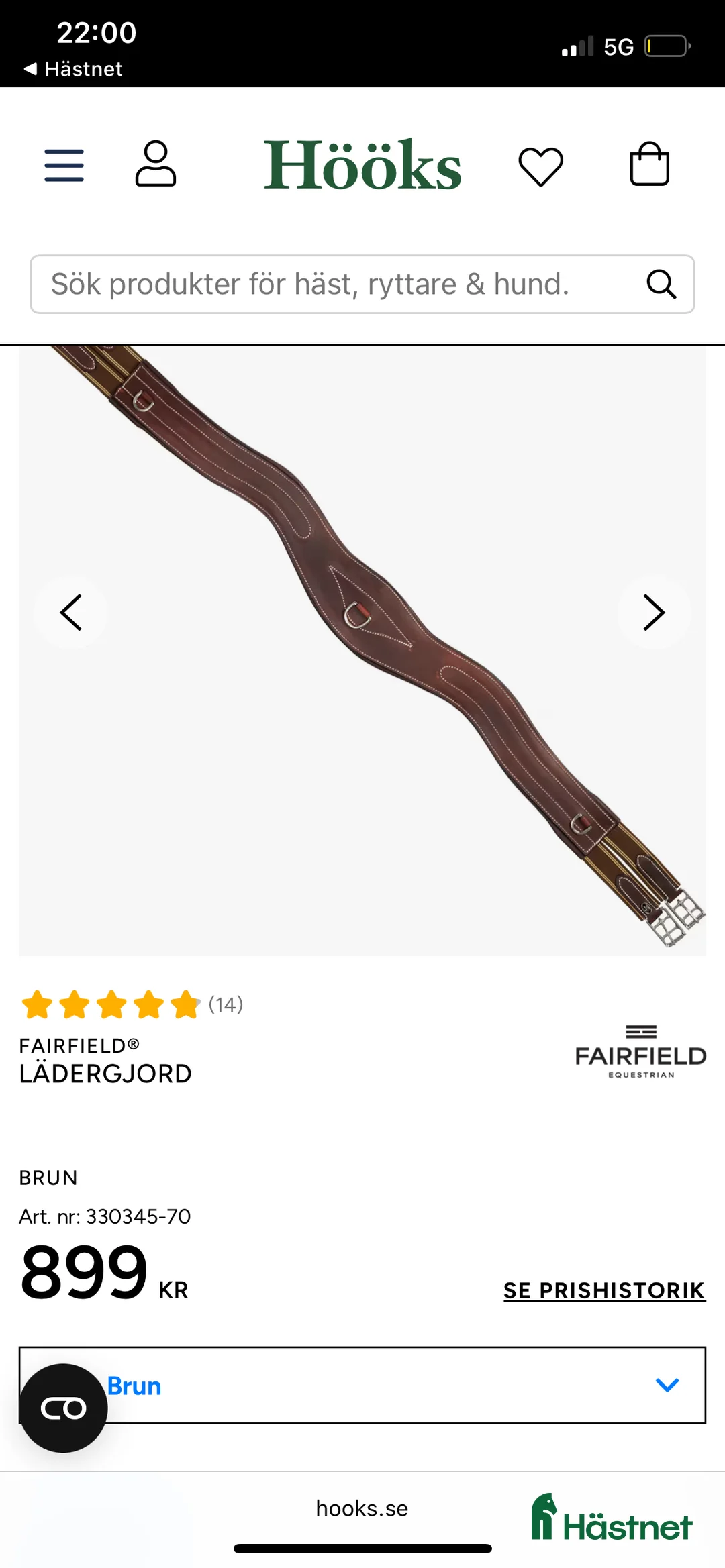Image resolution: width=725 pixels, height=1568 pixels.
Task: Show the next product image
Action: tap(653, 613)
